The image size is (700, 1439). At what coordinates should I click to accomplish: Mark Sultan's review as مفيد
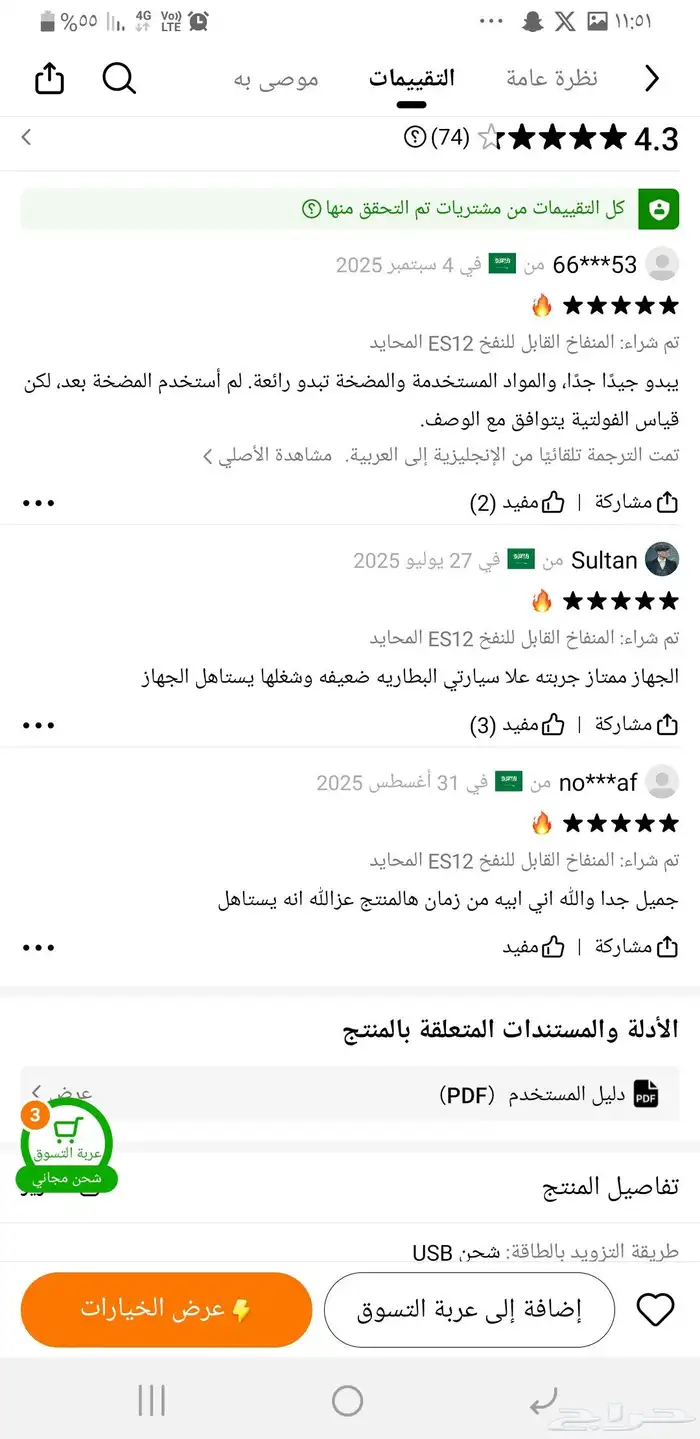coord(518,724)
